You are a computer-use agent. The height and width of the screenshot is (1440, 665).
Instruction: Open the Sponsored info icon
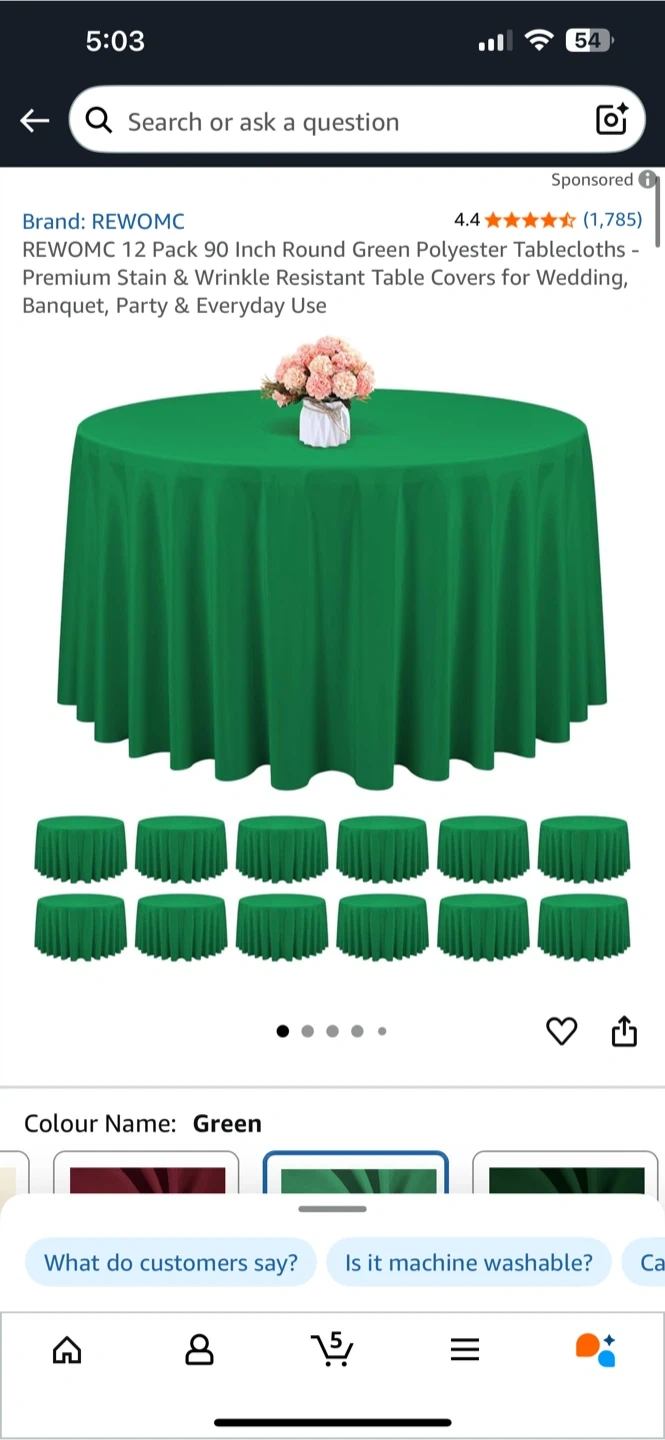tap(648, 180)
